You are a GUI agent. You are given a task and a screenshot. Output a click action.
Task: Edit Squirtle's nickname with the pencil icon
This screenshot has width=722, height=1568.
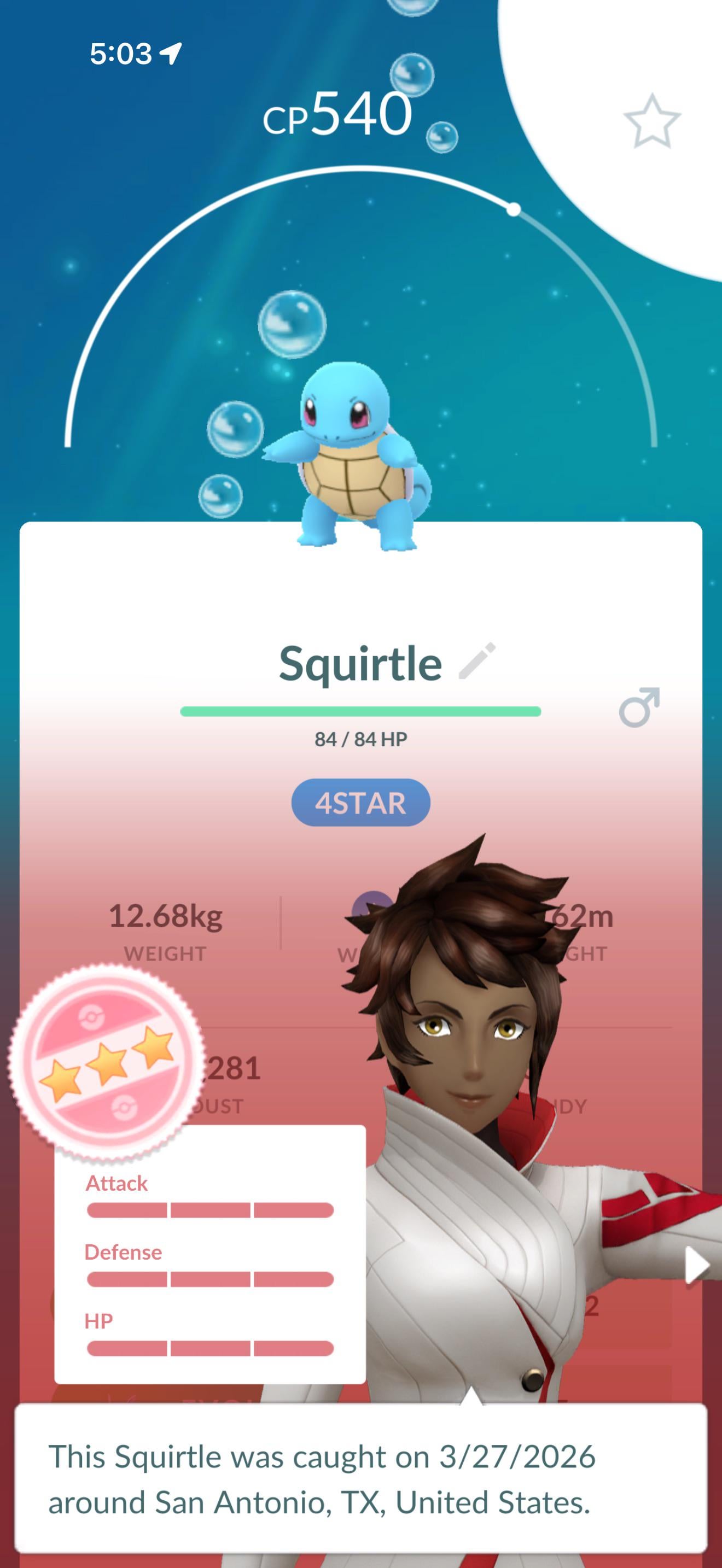(x=478, y=660)
